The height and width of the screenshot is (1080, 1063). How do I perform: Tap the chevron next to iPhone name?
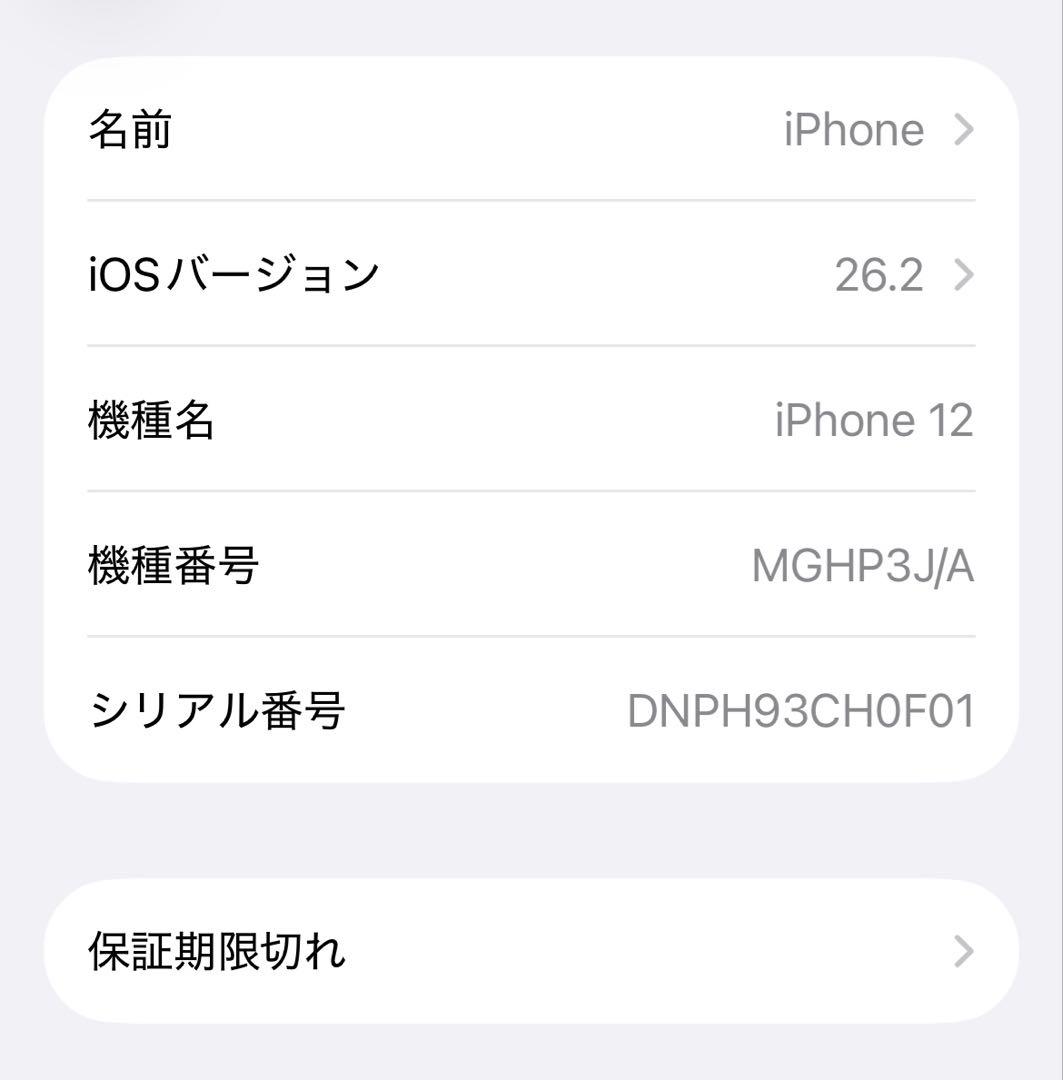pyautogui.click(x=963, y=130)
